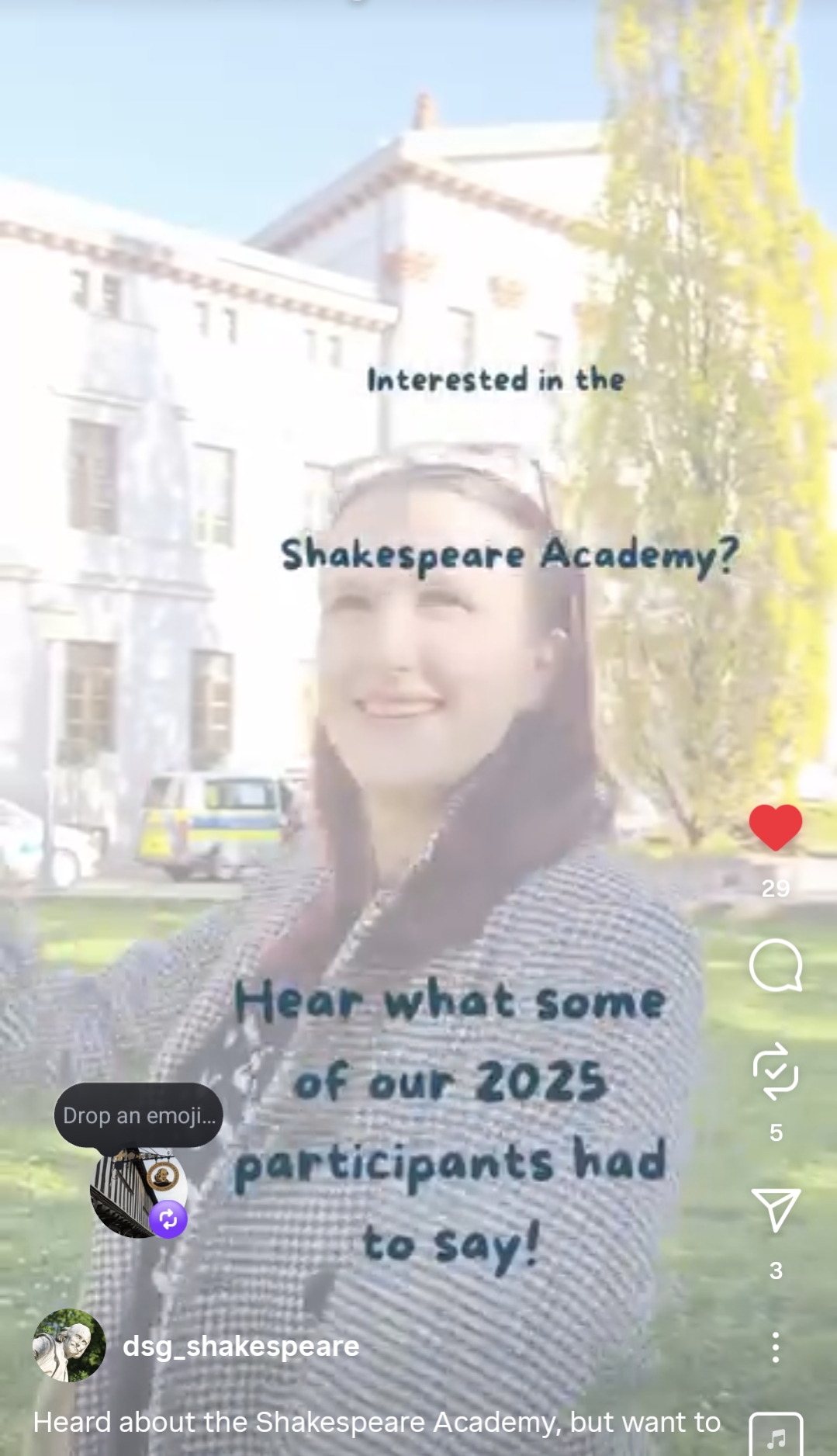The image size is (837, 1456).
Task: Open the audio track music icon
Action: (775, 1437)
